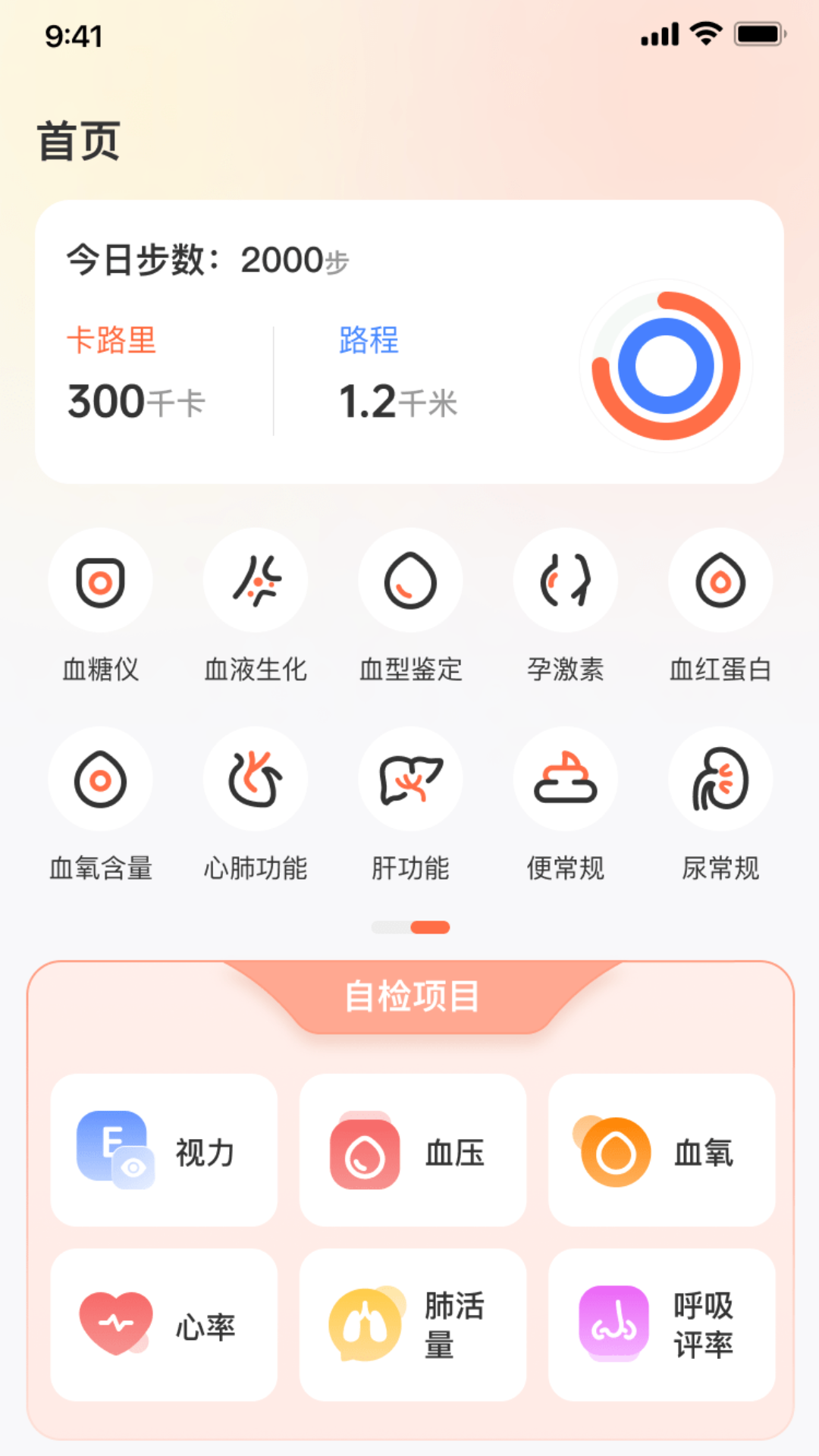Tap the 首页 home page title
This screenshot has height=1456, width=819.
(80, 140)
